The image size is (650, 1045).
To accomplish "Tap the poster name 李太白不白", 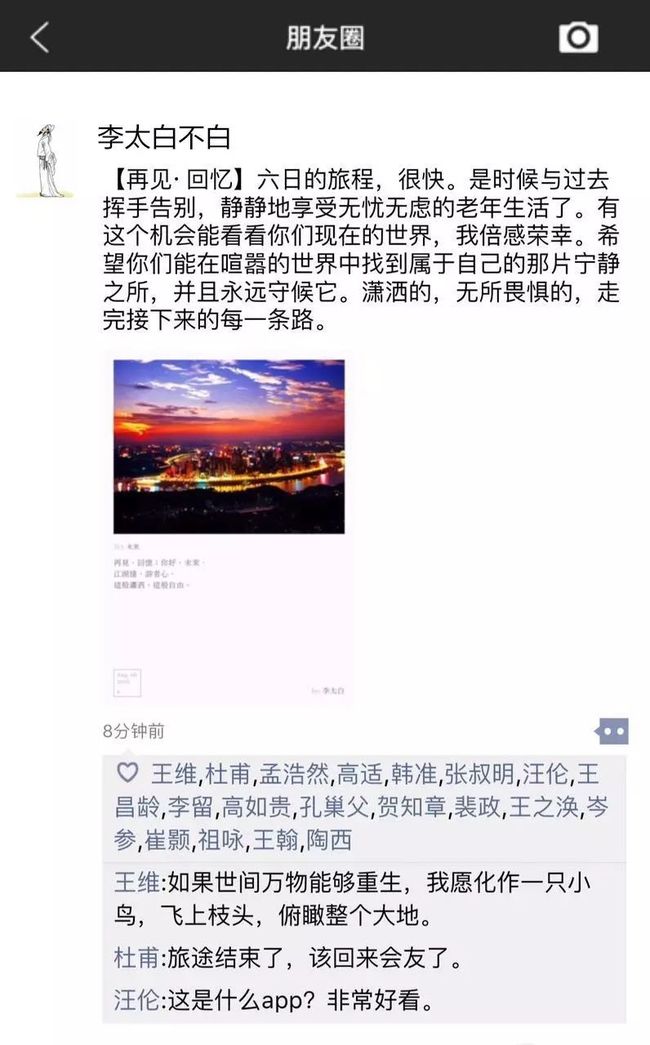I will coord(163,138).
